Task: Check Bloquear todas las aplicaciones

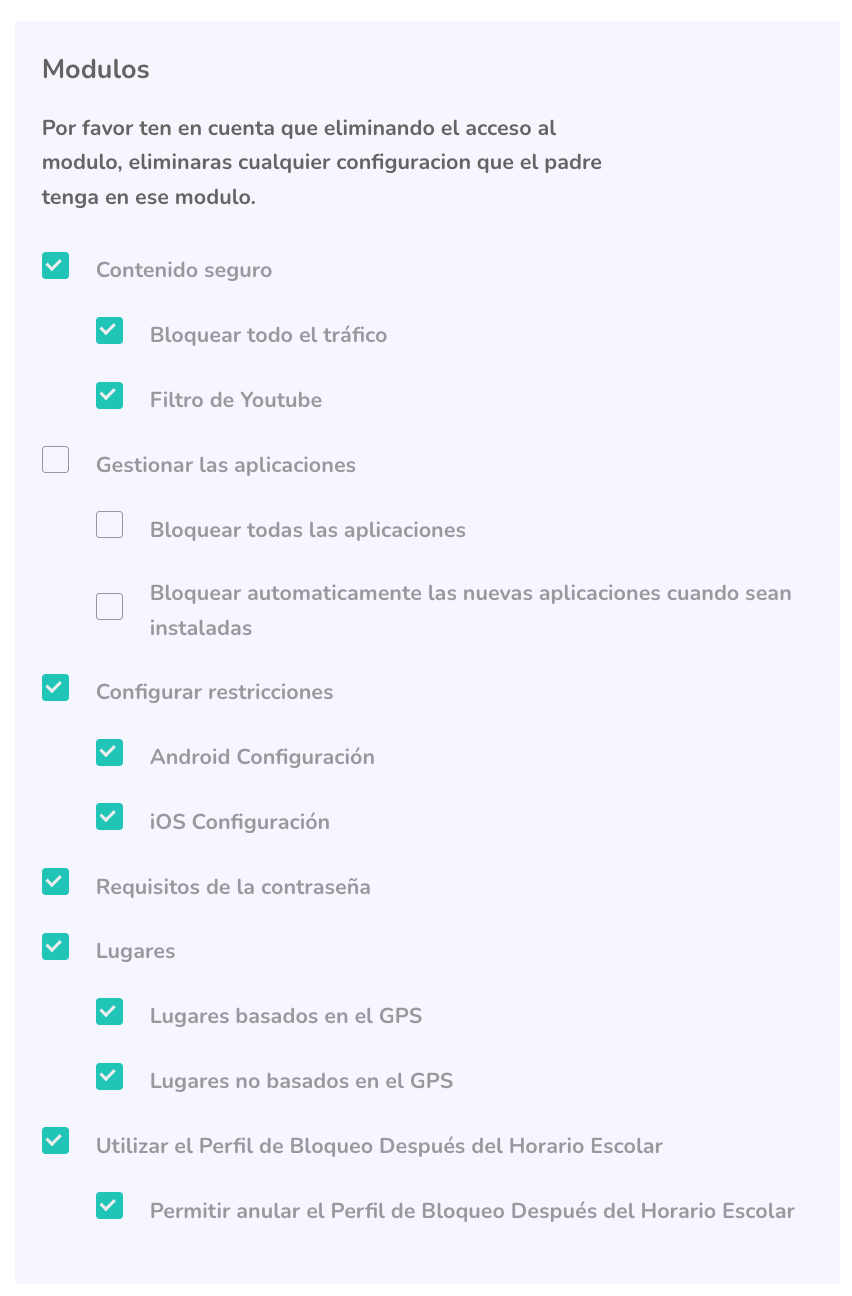Action: (109, 525)
